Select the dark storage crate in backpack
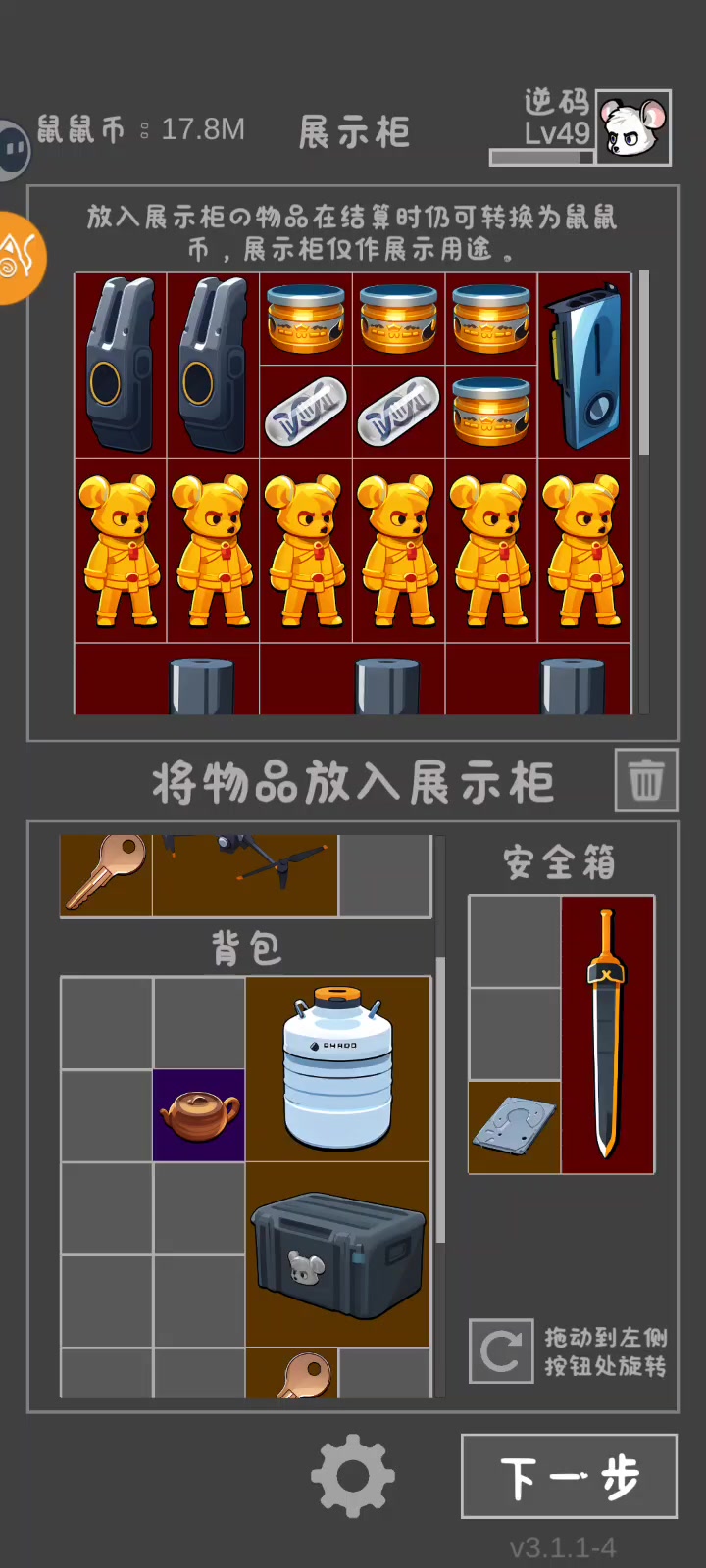The width and height of the screenshot is (706, 1568). [x=338, y=1254]
